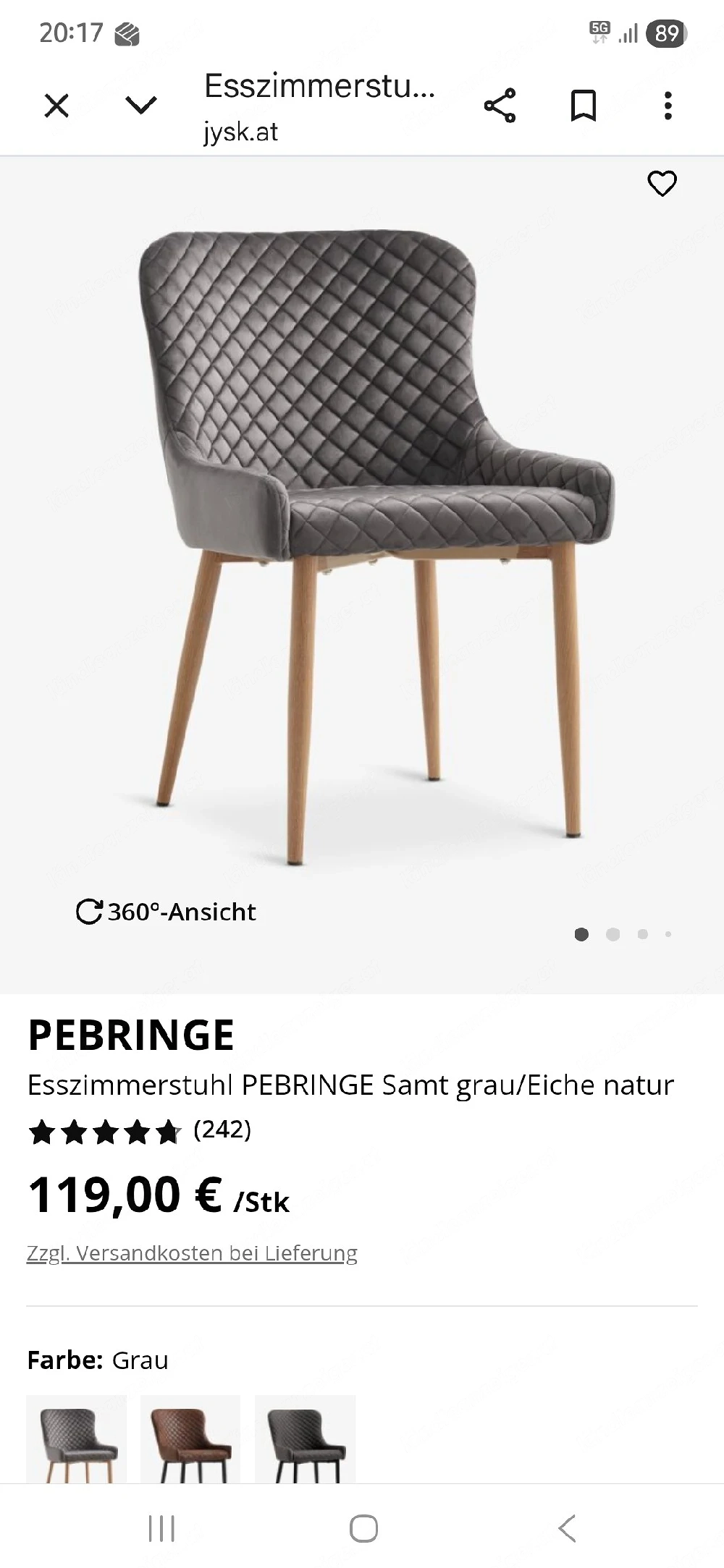This screenshot has height=1568, width=724.
Task: View the 242 customer reviews
Action: point(222,1130)
